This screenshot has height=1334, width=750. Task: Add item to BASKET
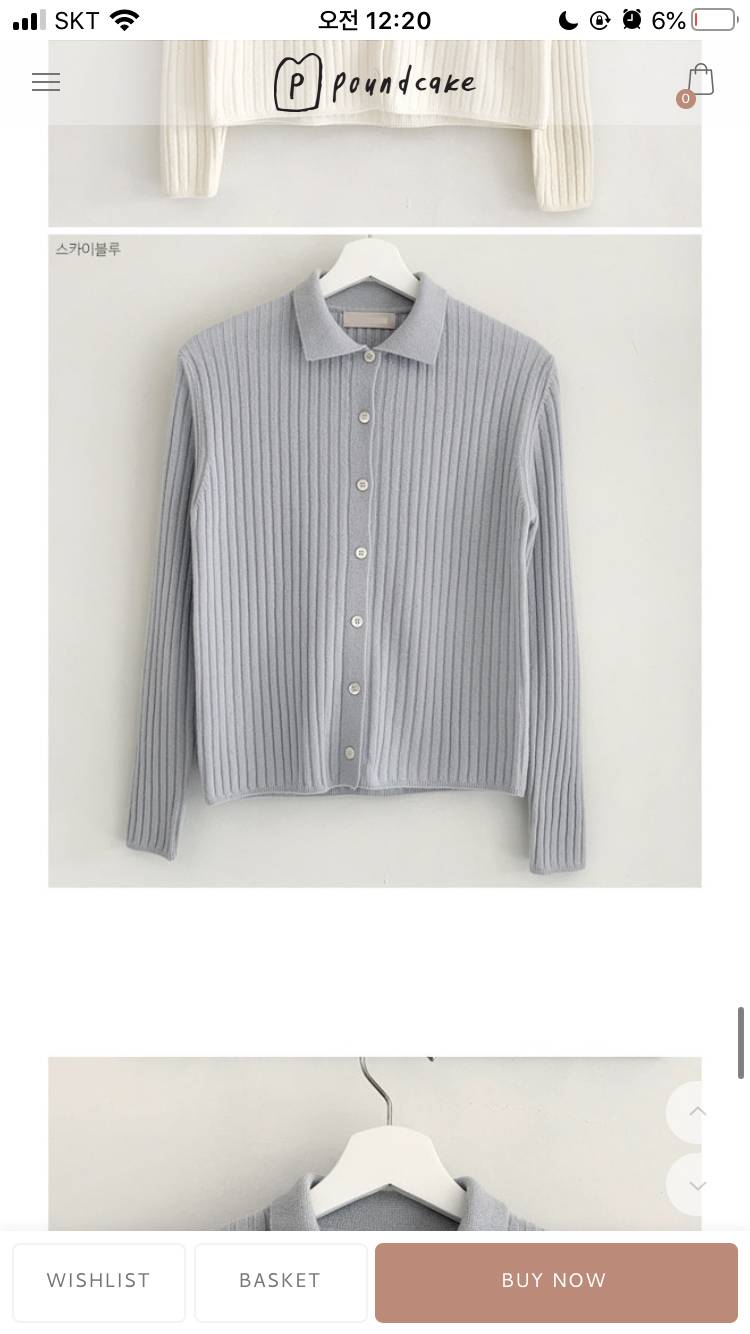point(280,1281)
